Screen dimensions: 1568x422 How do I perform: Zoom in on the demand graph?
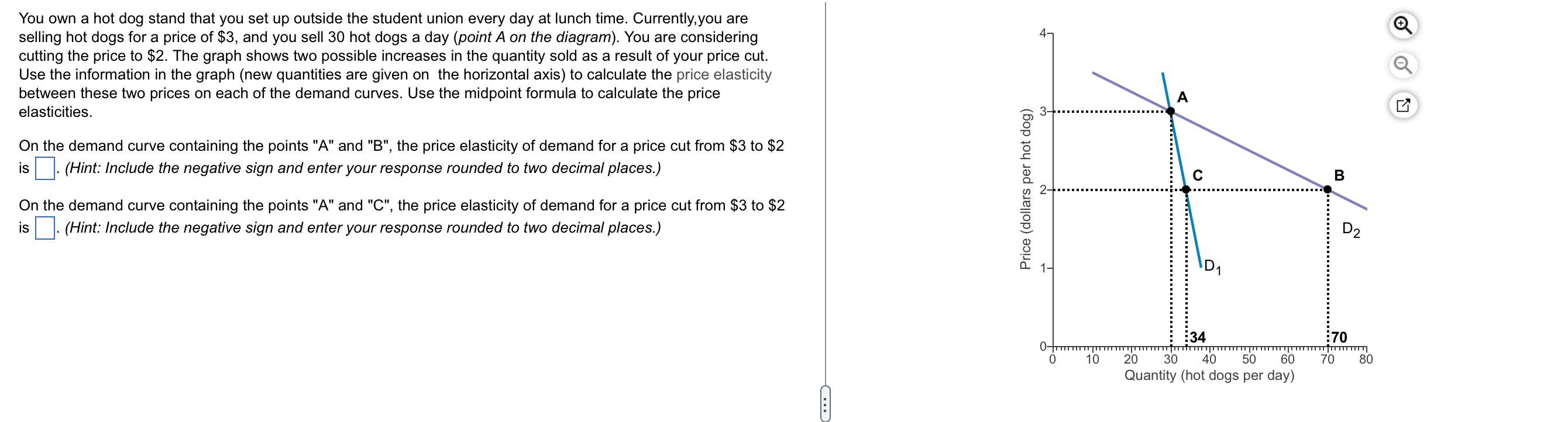[x=1402, y=26]
